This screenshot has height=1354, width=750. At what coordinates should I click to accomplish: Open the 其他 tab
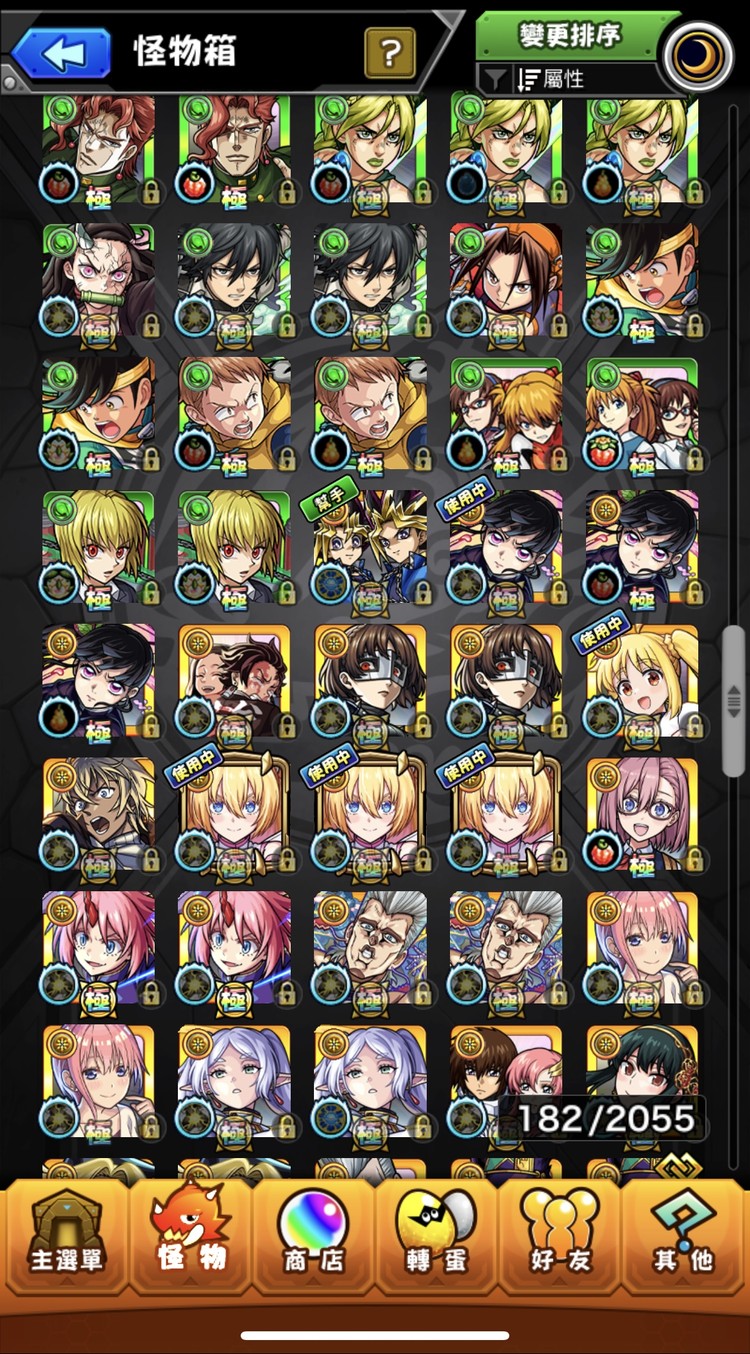click(x=684, y=1240)
